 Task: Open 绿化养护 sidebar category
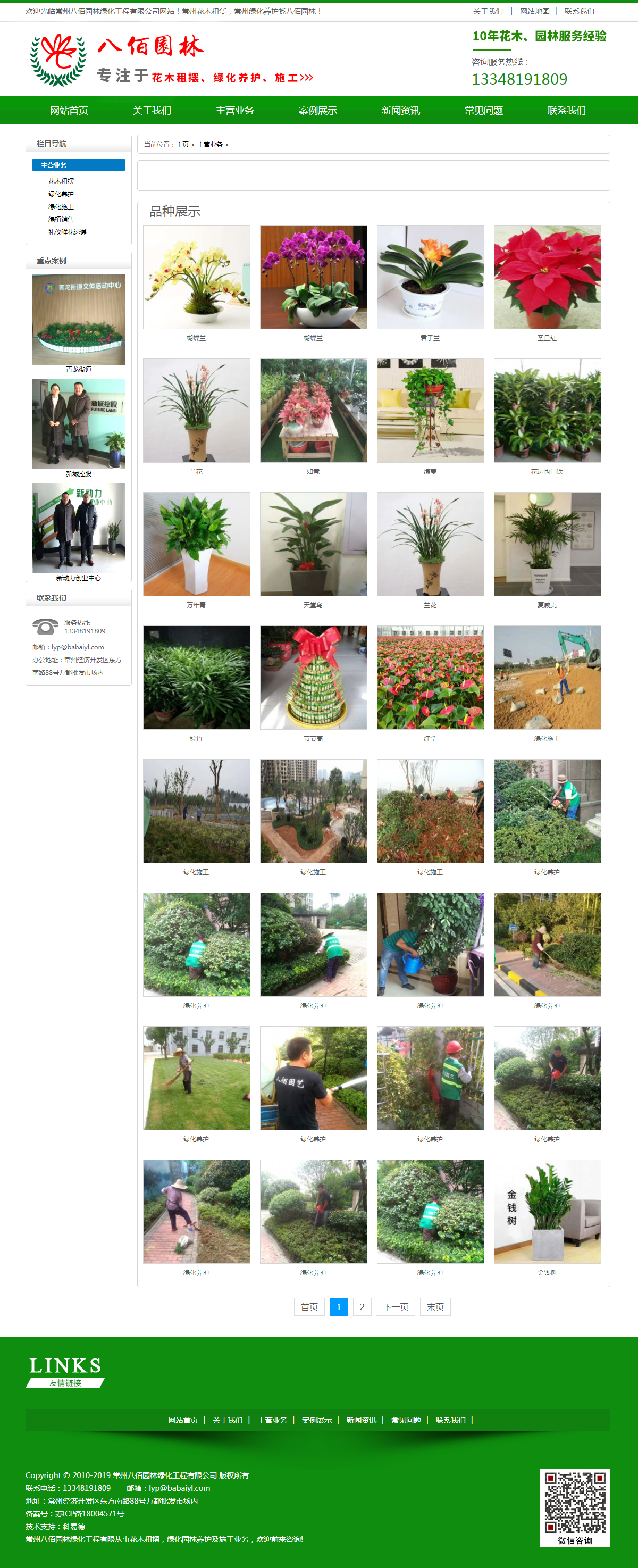61,194
